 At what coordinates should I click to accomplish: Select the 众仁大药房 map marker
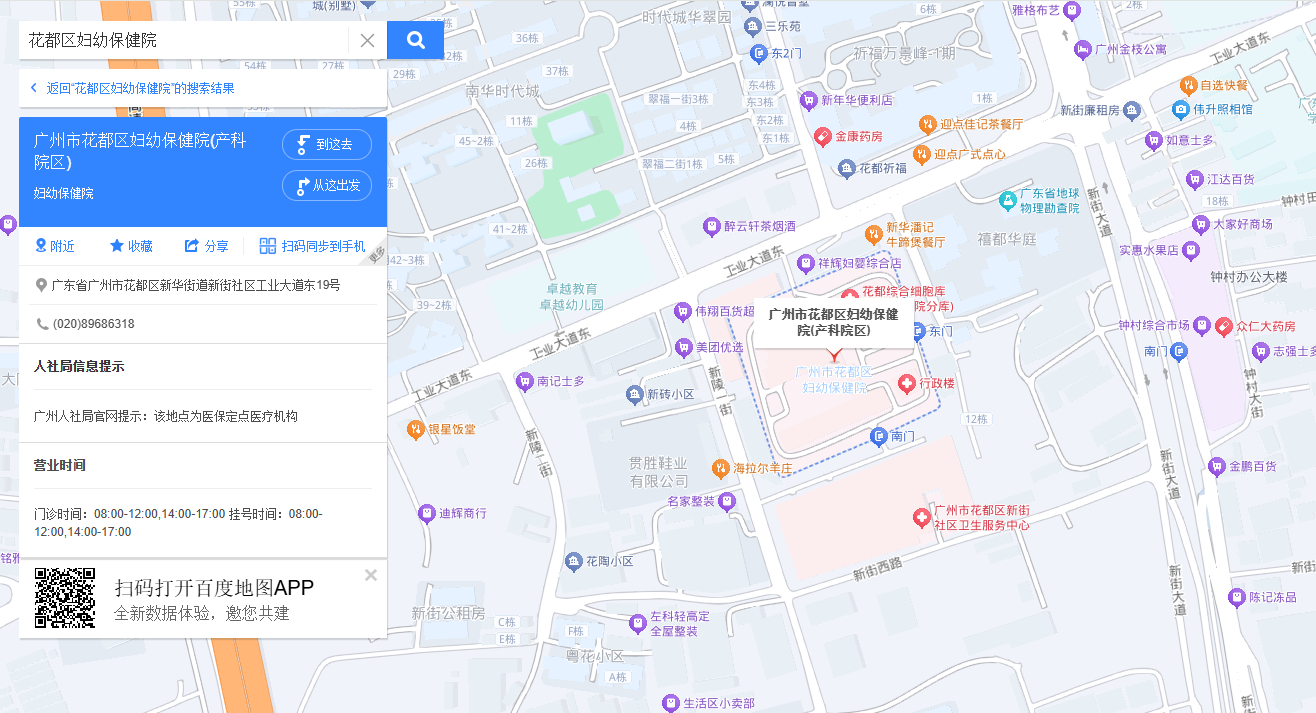point(1224,326)
